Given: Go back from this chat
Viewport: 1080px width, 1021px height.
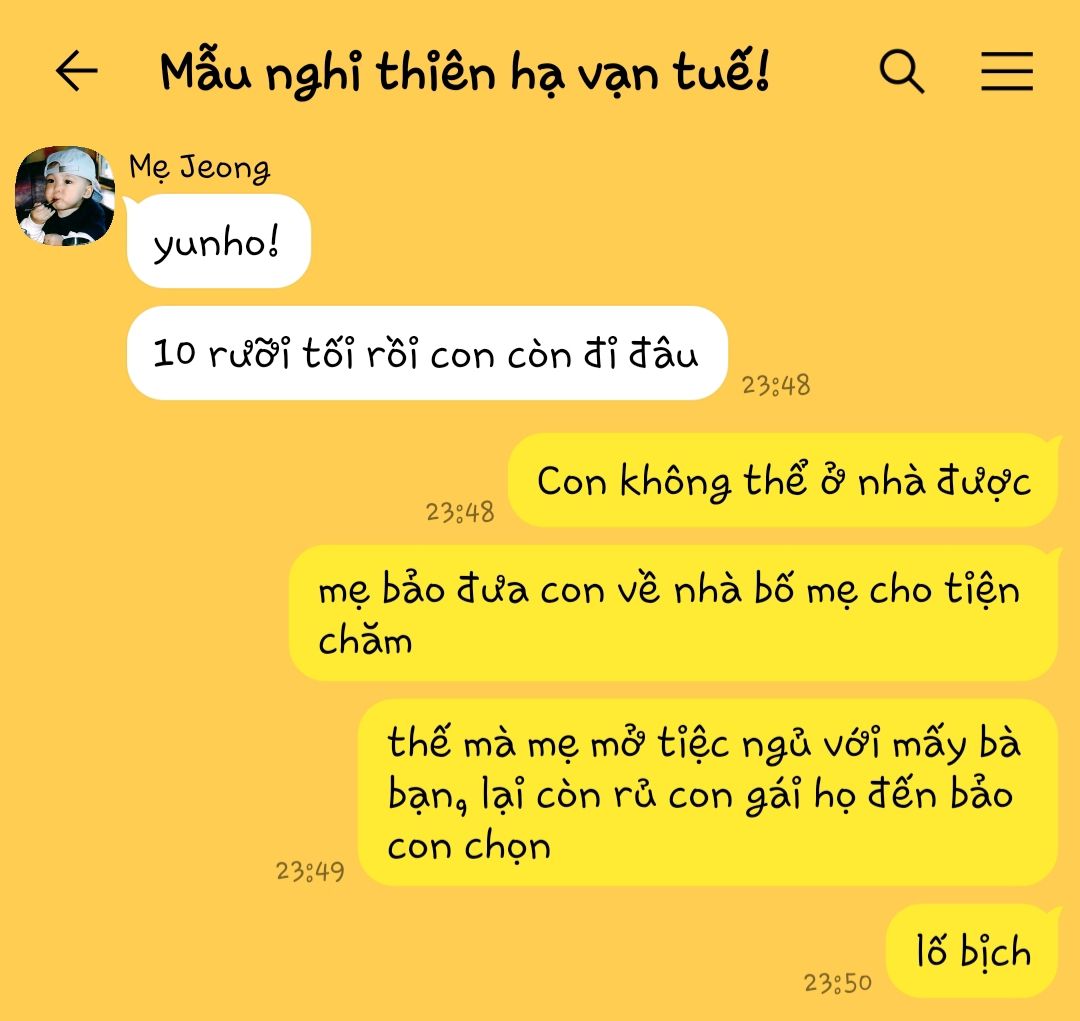Looking at the screenshot, I should [x=76, y=71].
